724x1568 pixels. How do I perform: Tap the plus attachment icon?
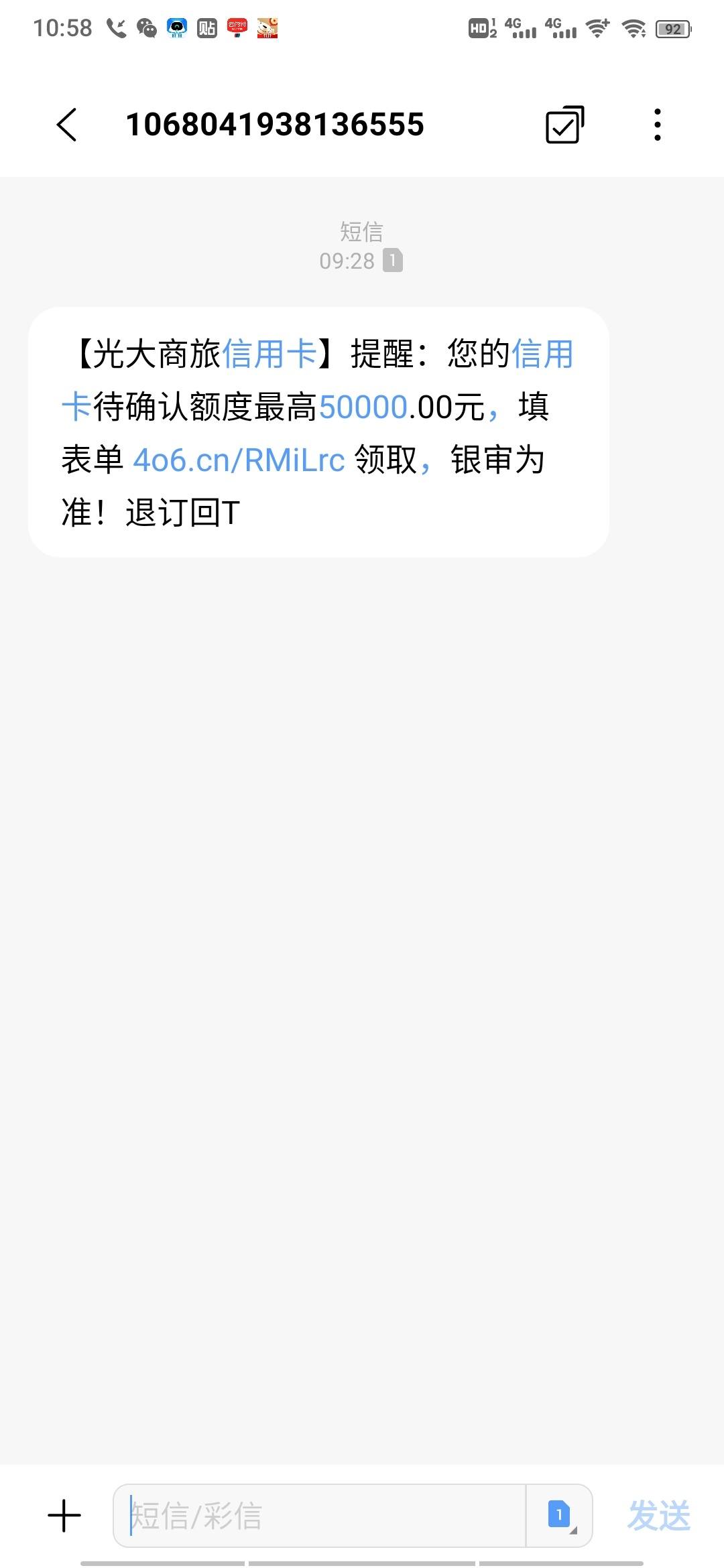(x=64, y=1516)
